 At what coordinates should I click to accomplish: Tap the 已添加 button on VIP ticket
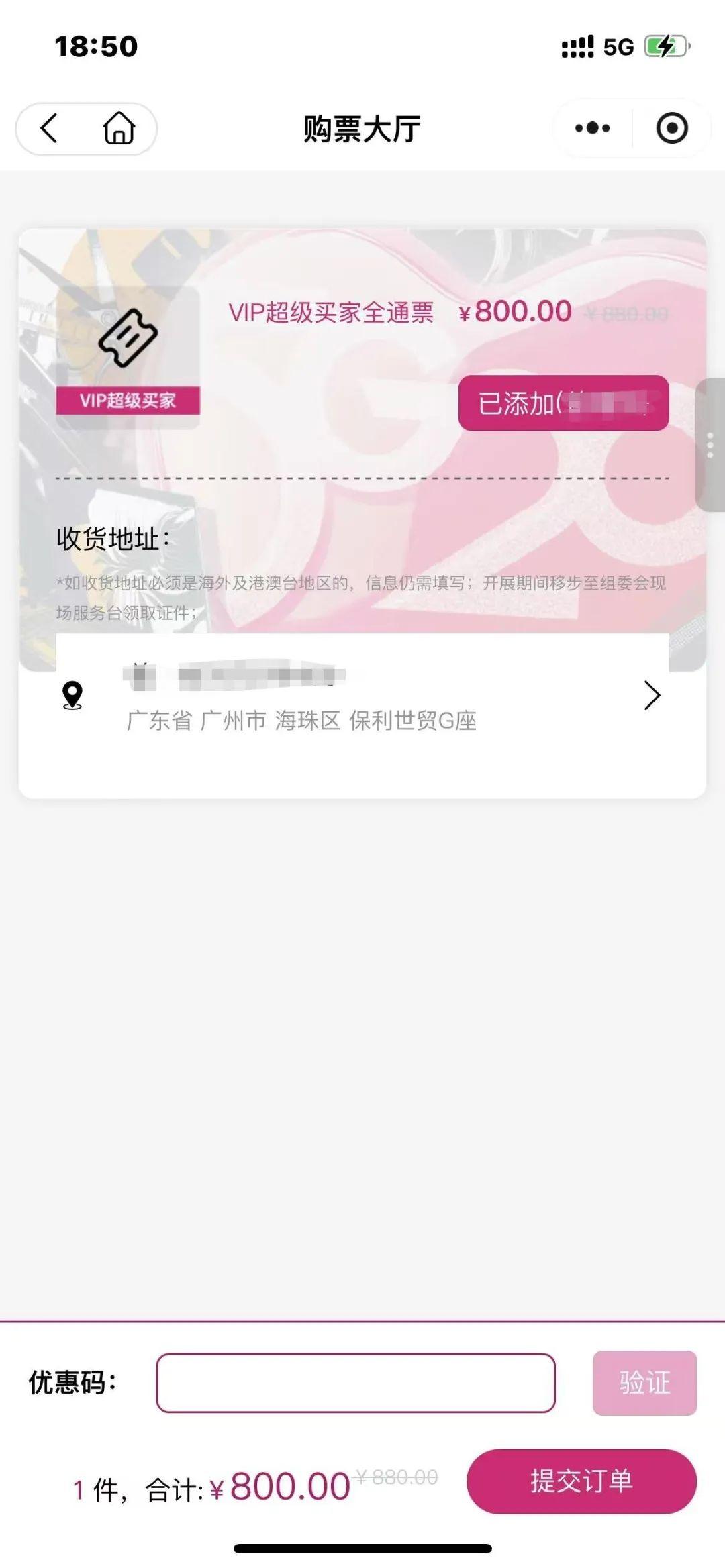click(563, 403)
